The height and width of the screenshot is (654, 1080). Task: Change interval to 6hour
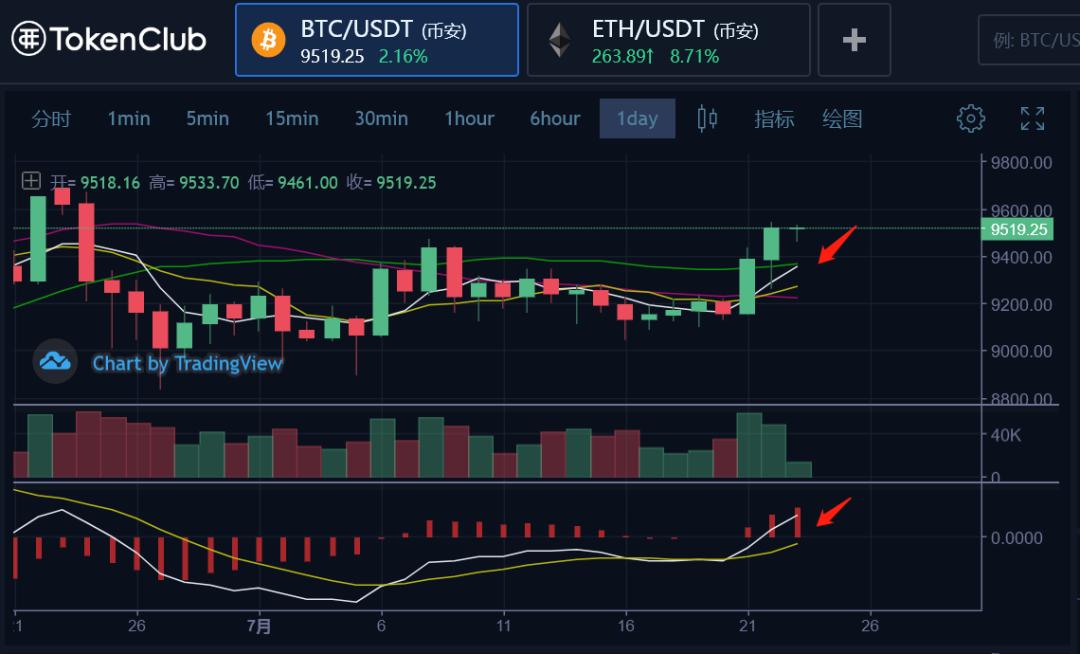pyautogui.click(x=555, y=119)
